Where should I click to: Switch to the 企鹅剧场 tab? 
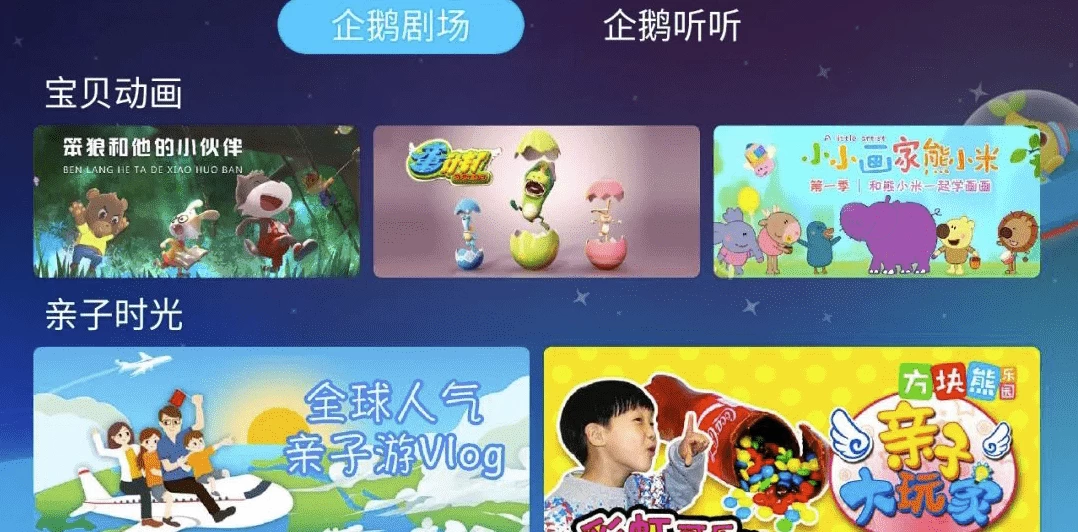coord(400,26)
